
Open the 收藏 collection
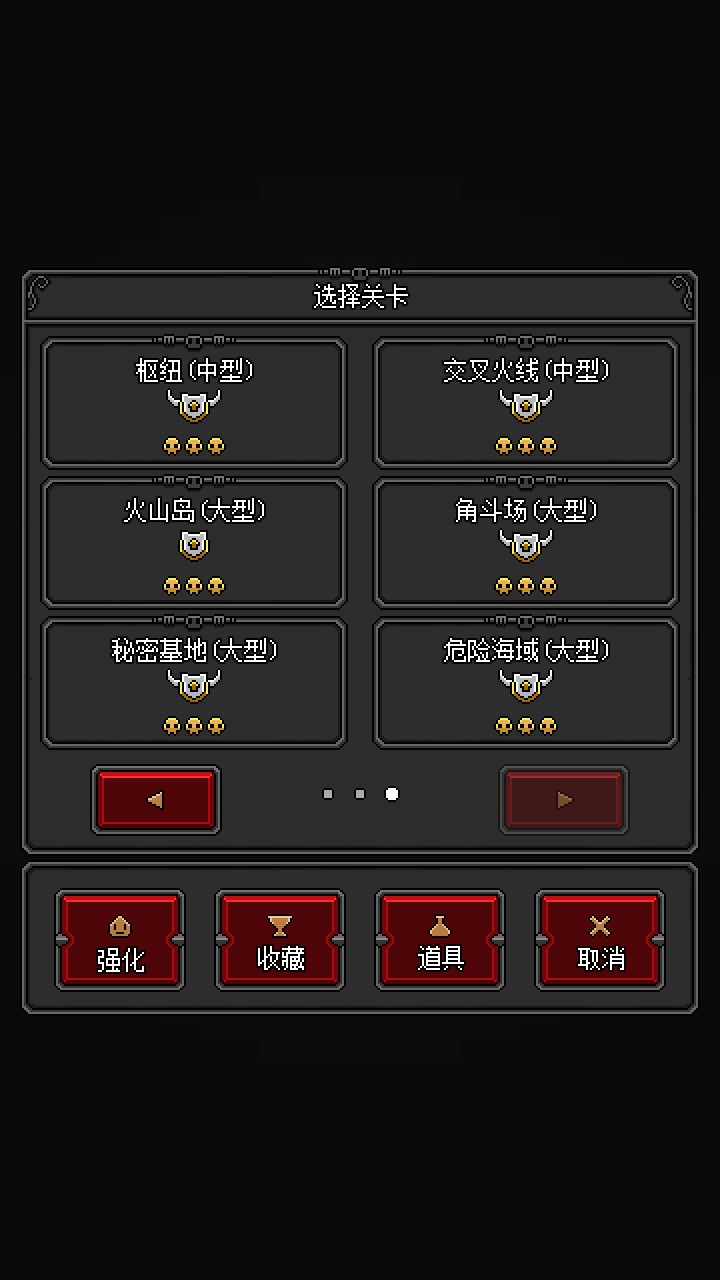coord(280,941)
